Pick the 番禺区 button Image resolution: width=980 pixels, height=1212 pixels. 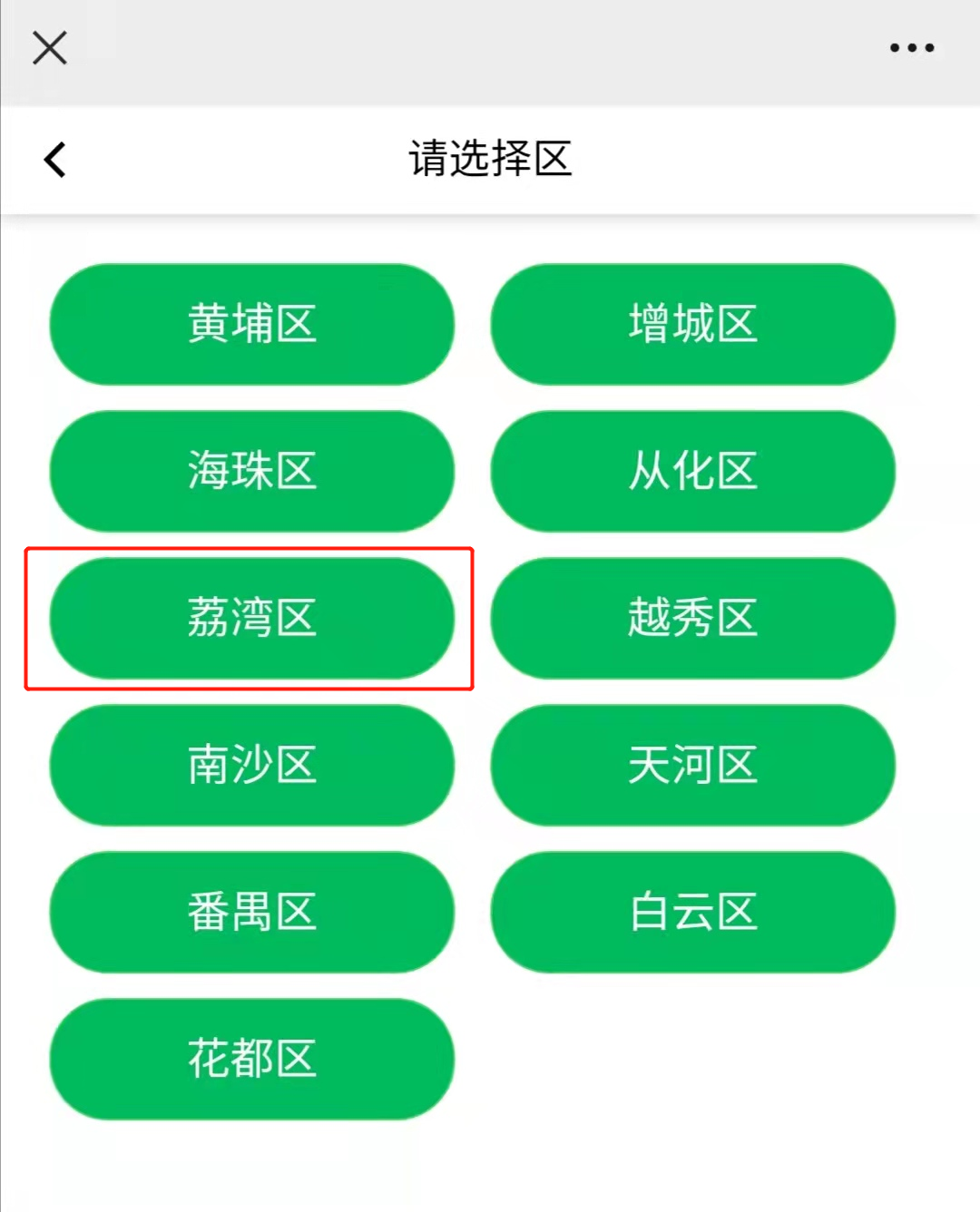tap(251, 913)
